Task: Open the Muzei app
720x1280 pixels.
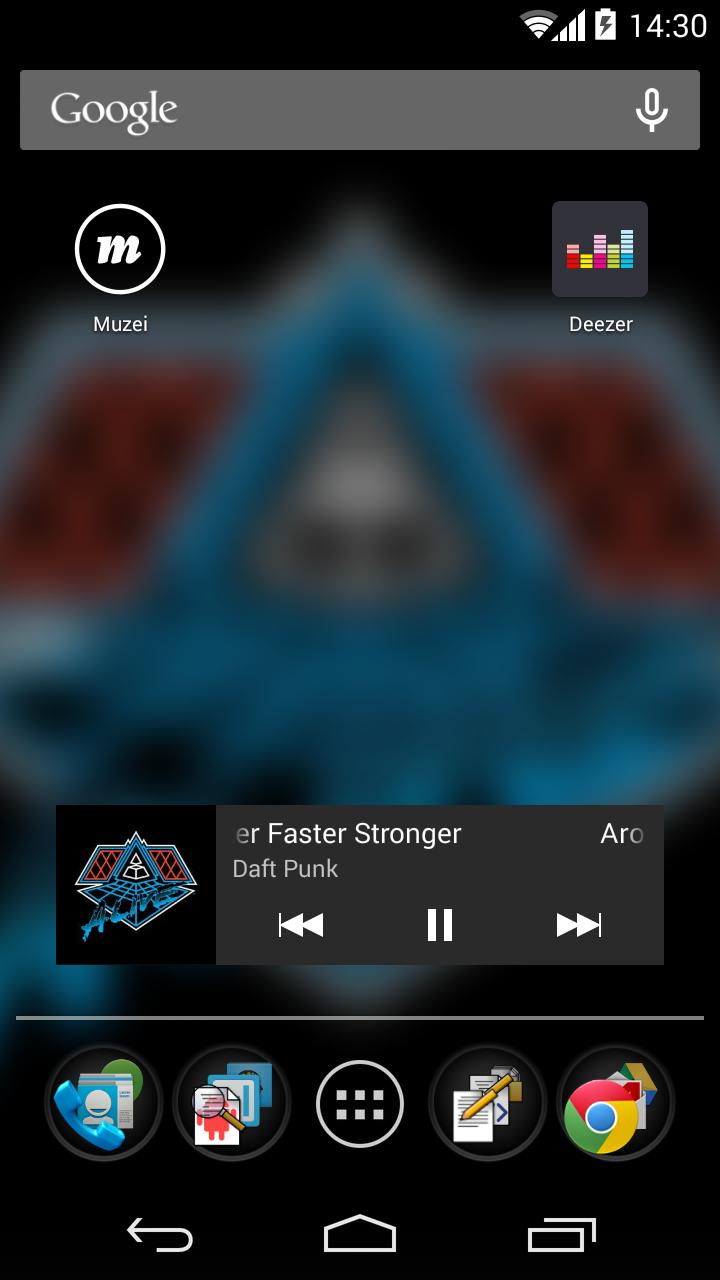Action: pyautogui.click(x=120, y=250)
